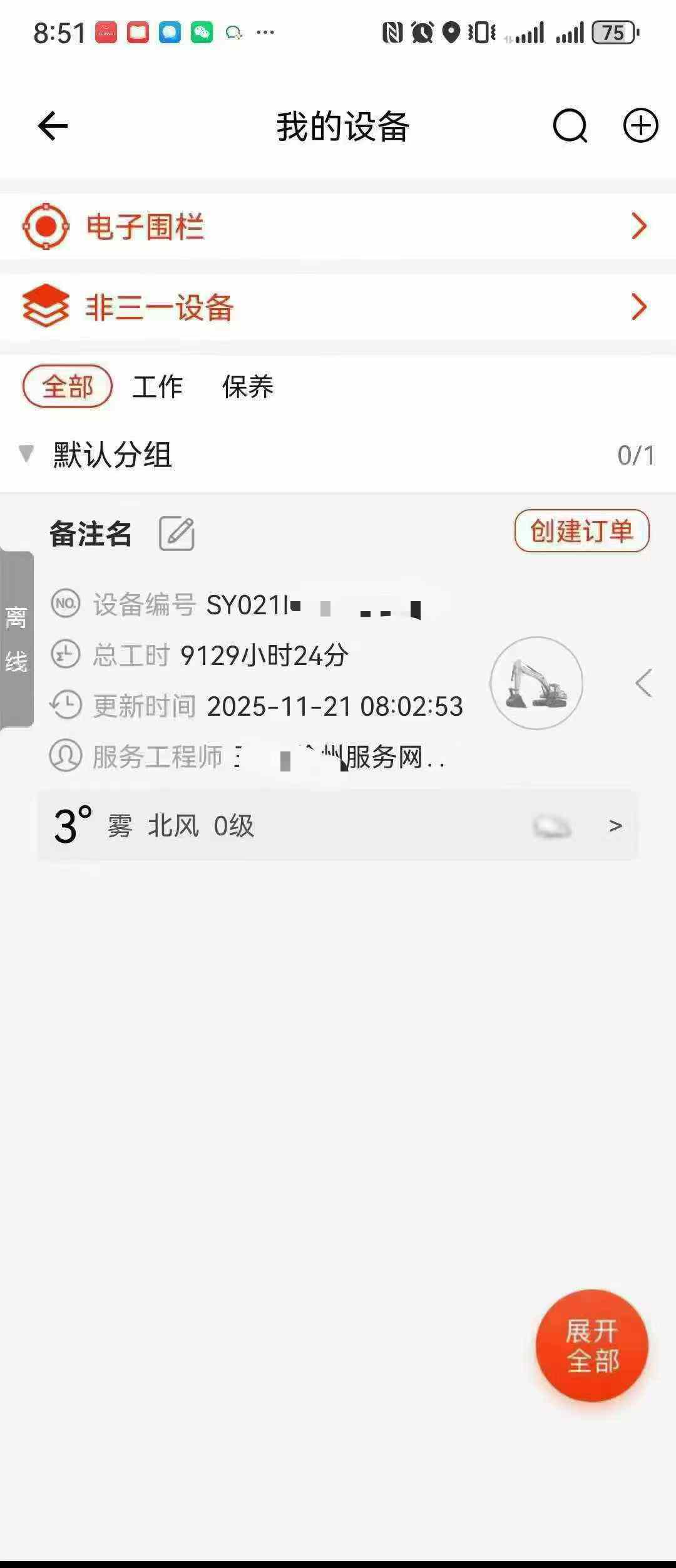Collapse the 默认分组 group triangle
Viewport: 676px width, 1568px height.
(26, 455)
